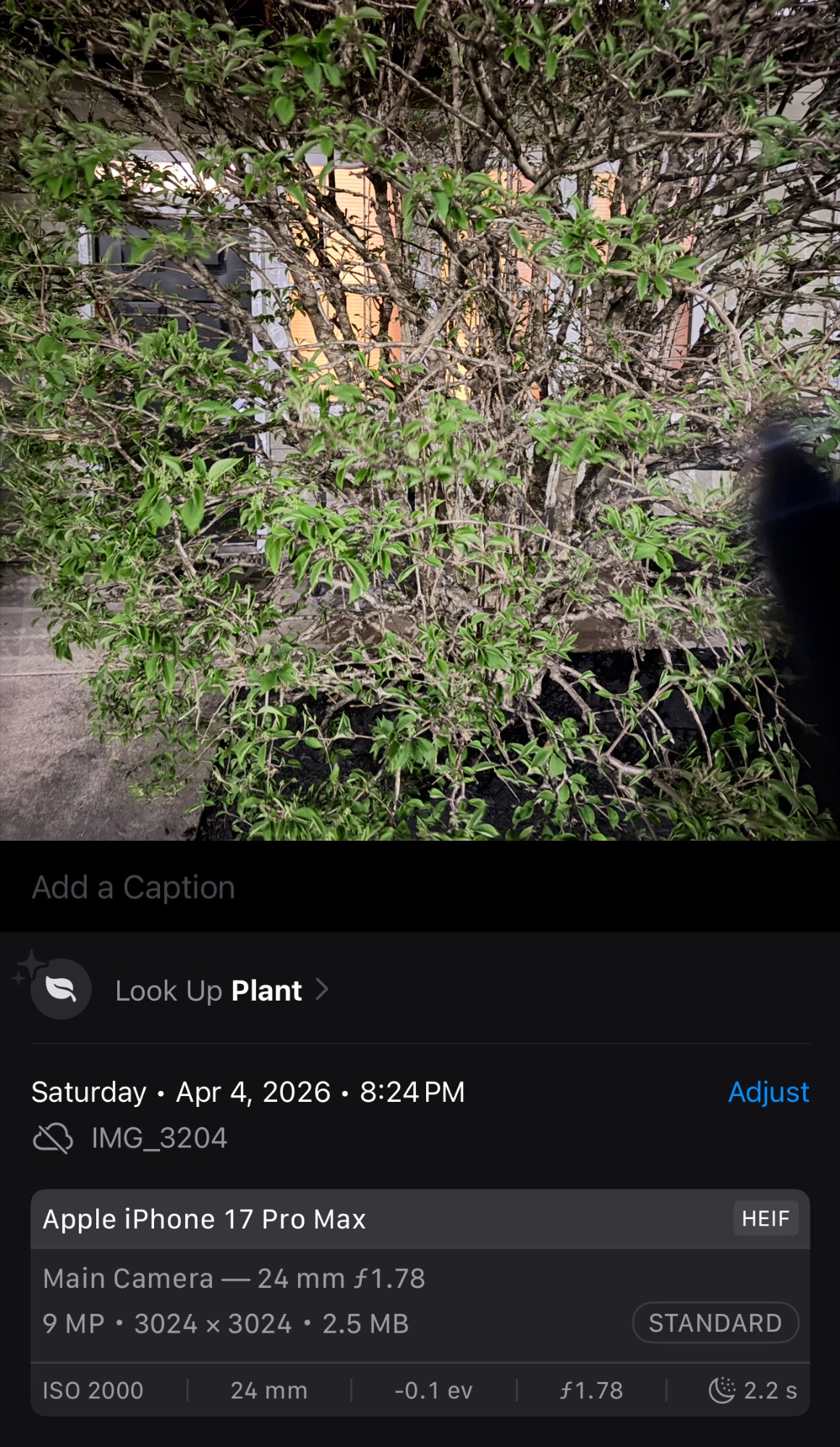
Task: Add a caption to the photo
Action: pyautogui.click(x=134, y=887)
